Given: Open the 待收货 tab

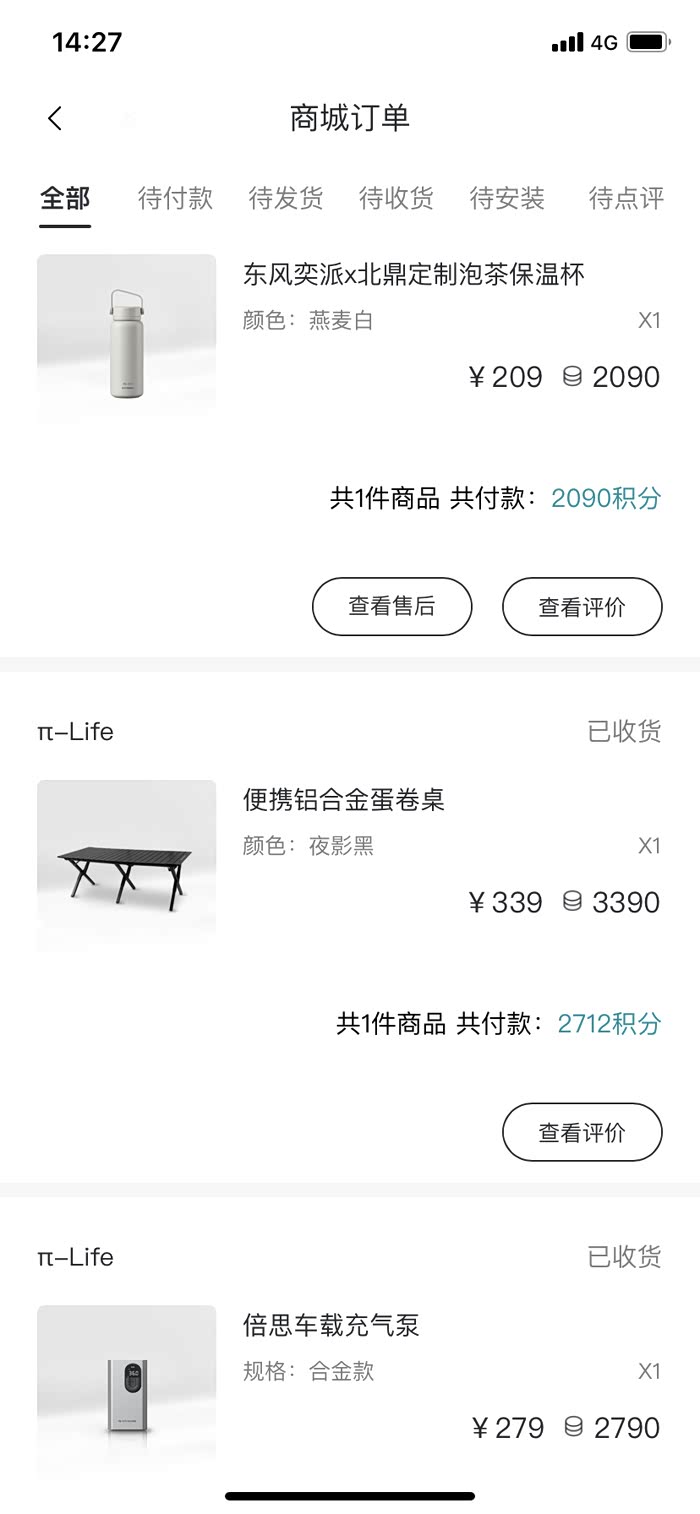Looking at the screenshot, I should point(396,198).
